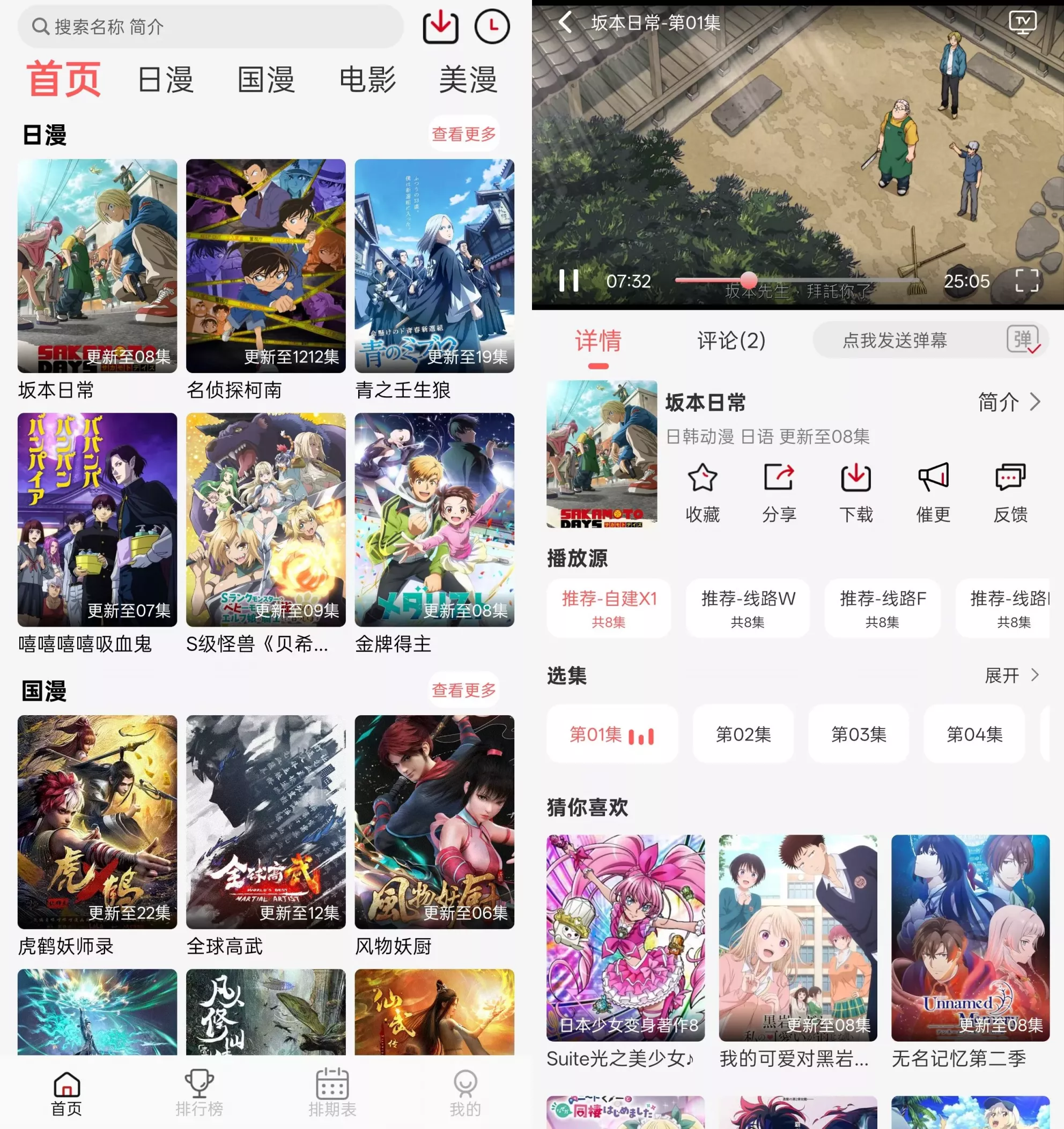Click the search input field 搜索名称 简介
Screen dimensions: 1064x1129
click(x=210, y=26)
